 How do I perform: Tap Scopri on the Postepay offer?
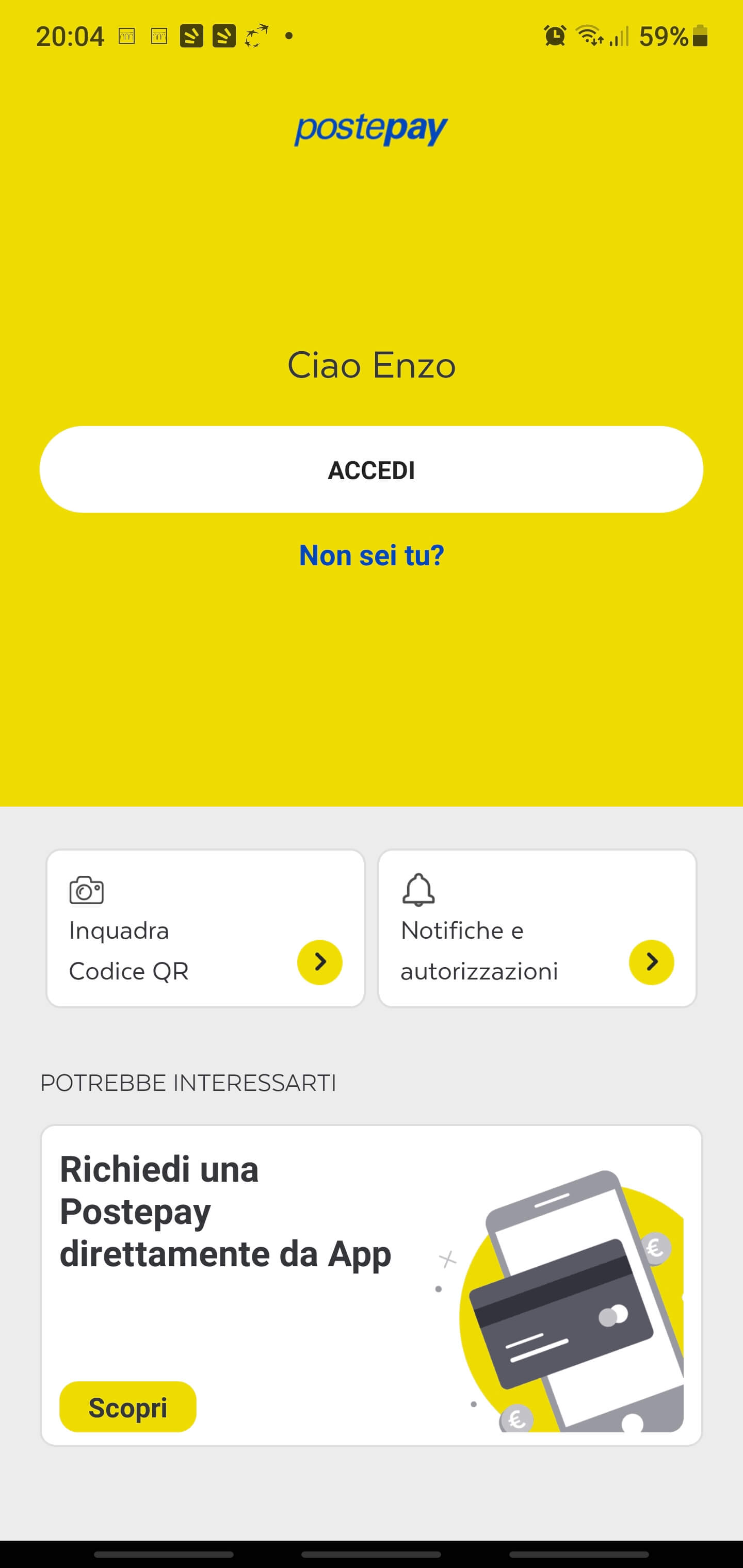pyautogui.click(x=127, y=1407)
